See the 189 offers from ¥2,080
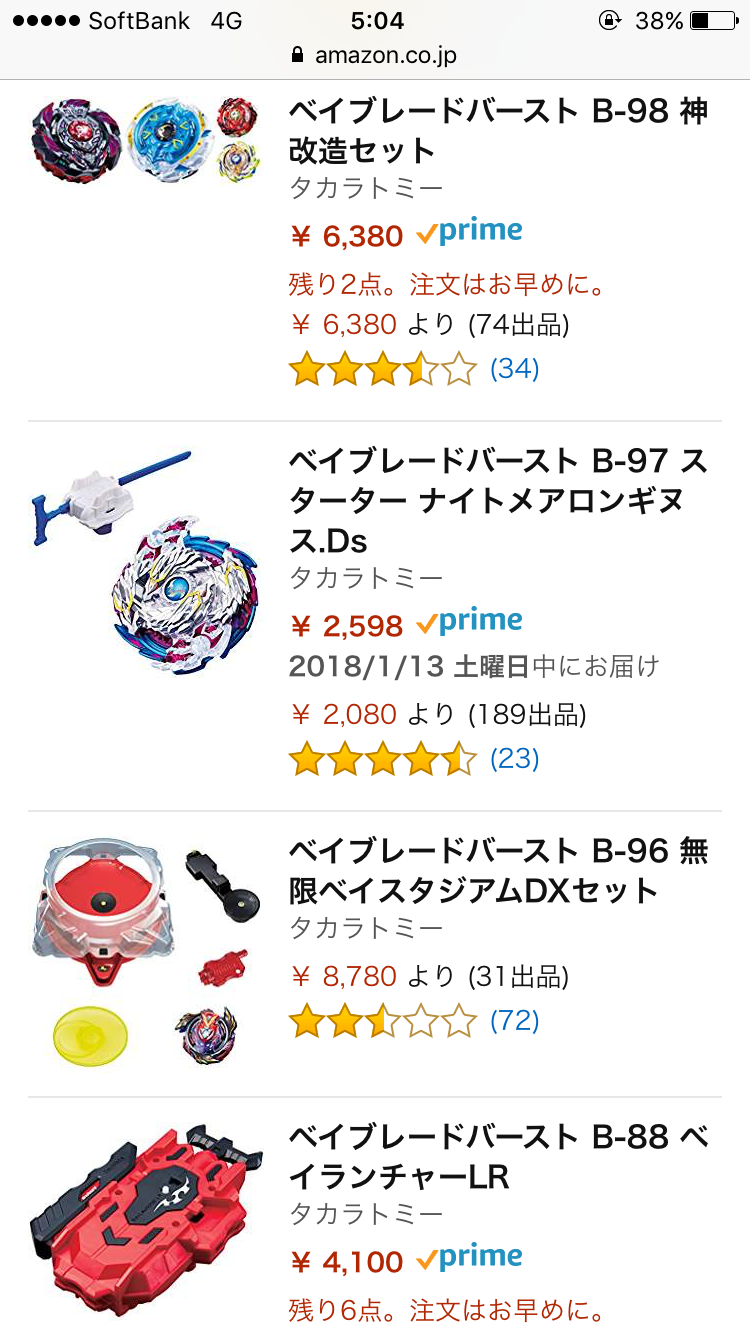This screenshot has height=1334, width=750. point(438,714)
